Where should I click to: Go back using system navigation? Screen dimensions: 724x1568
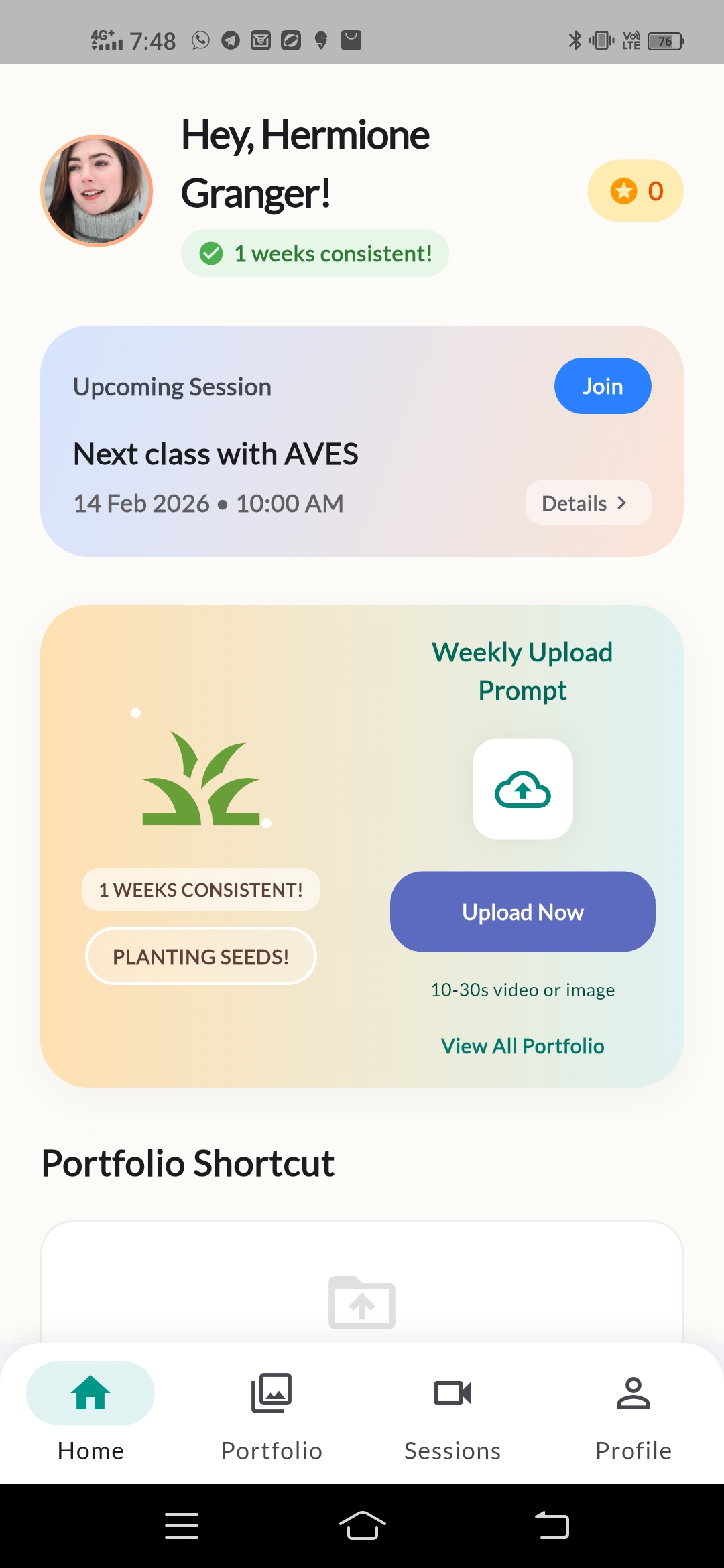click(x=551, y=1526)
